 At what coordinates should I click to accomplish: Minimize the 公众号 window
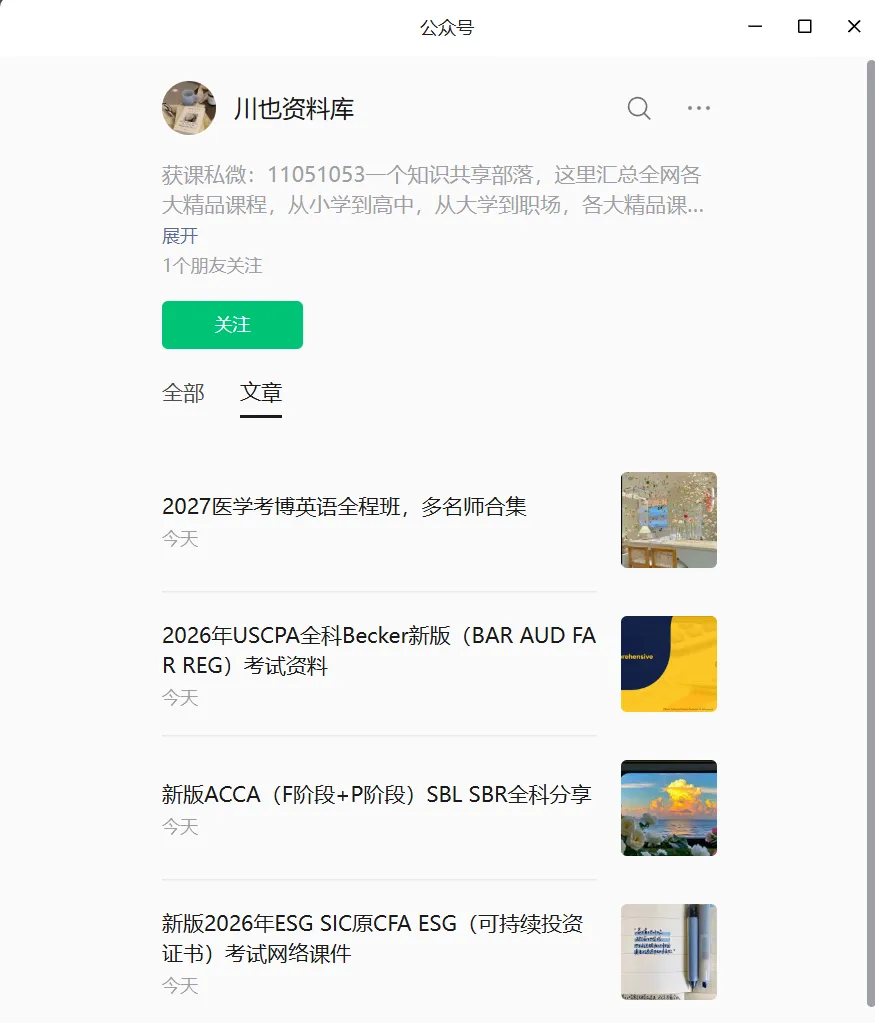tap(755, 26)
